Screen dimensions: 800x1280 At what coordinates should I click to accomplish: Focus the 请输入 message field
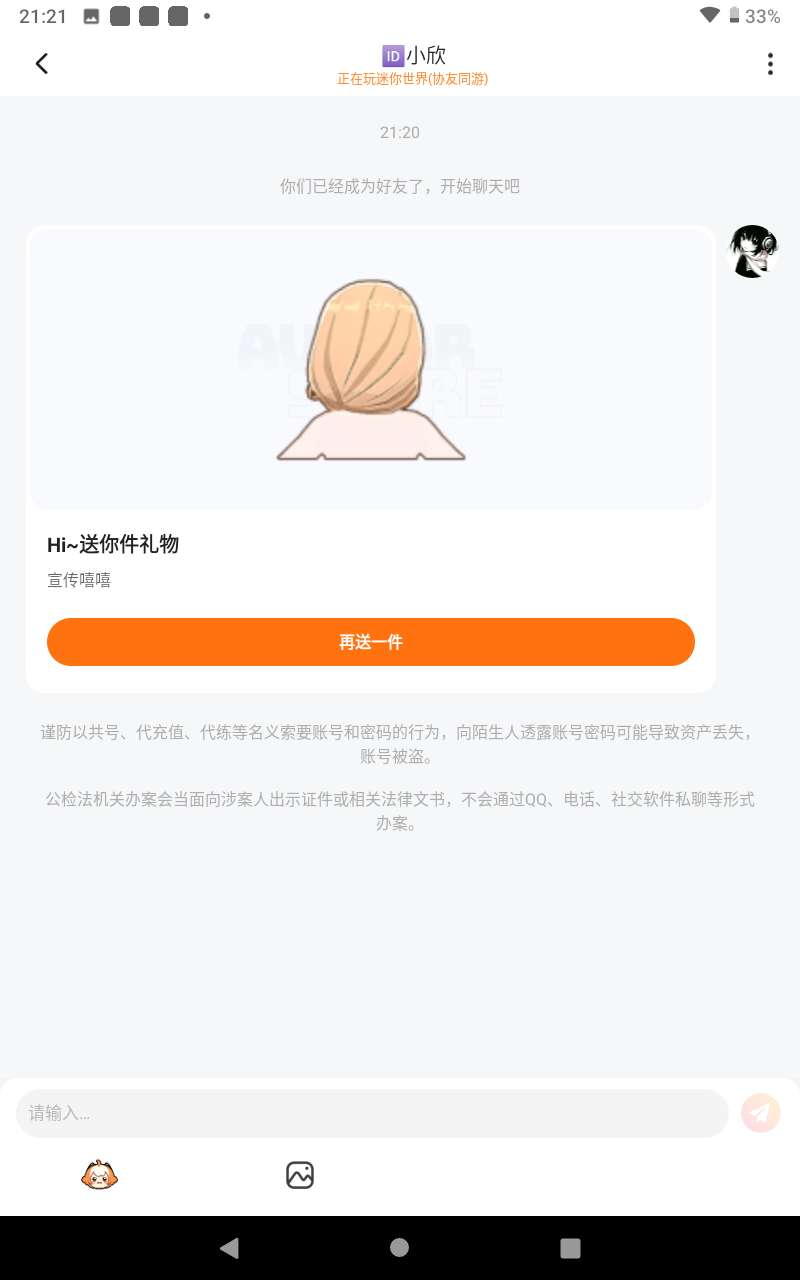click(x=371, y=1113)
